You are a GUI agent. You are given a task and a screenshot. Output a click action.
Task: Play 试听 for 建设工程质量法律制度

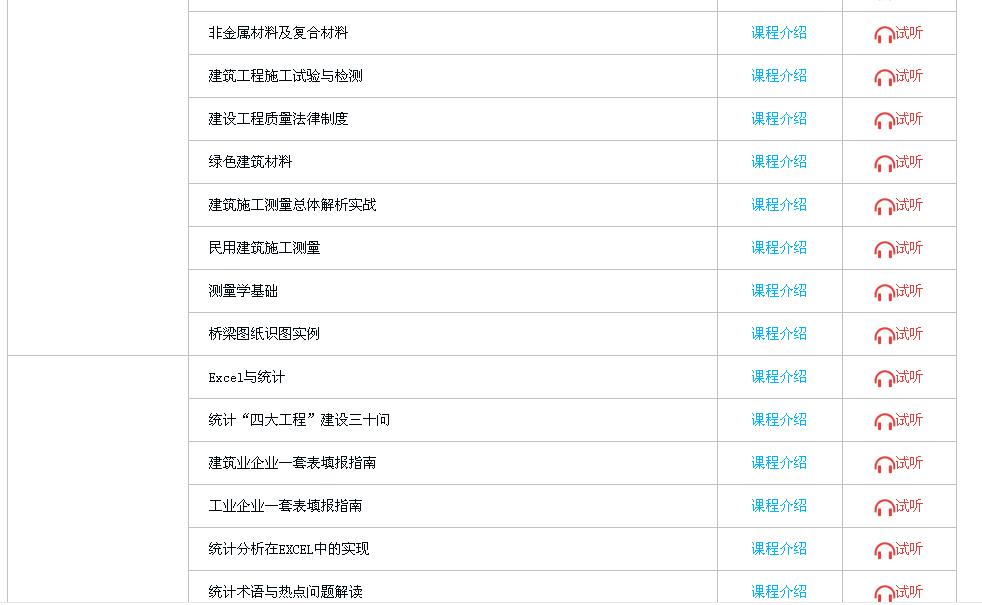click(x=899, y=120)
